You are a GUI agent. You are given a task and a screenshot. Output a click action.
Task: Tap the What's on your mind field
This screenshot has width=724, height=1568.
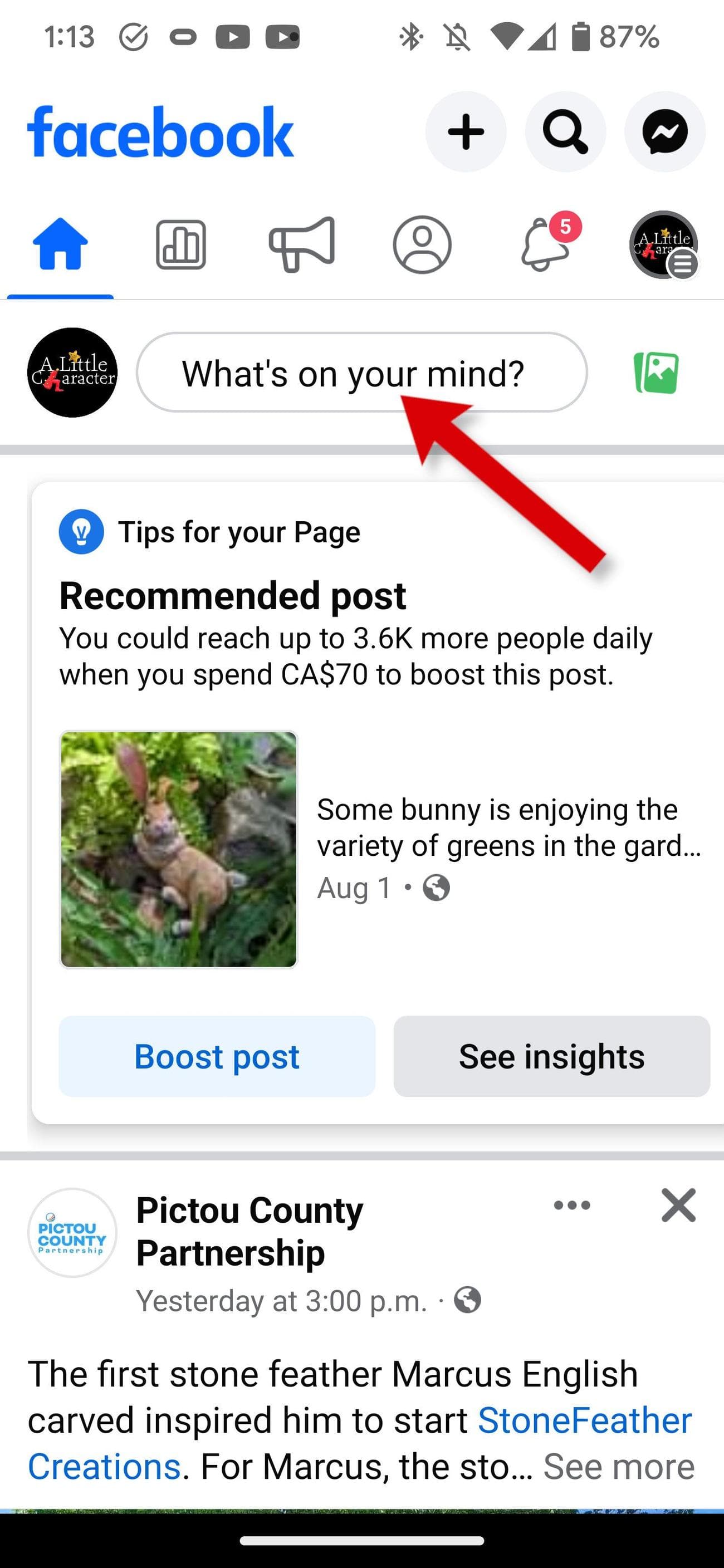[x=361, y=373]
